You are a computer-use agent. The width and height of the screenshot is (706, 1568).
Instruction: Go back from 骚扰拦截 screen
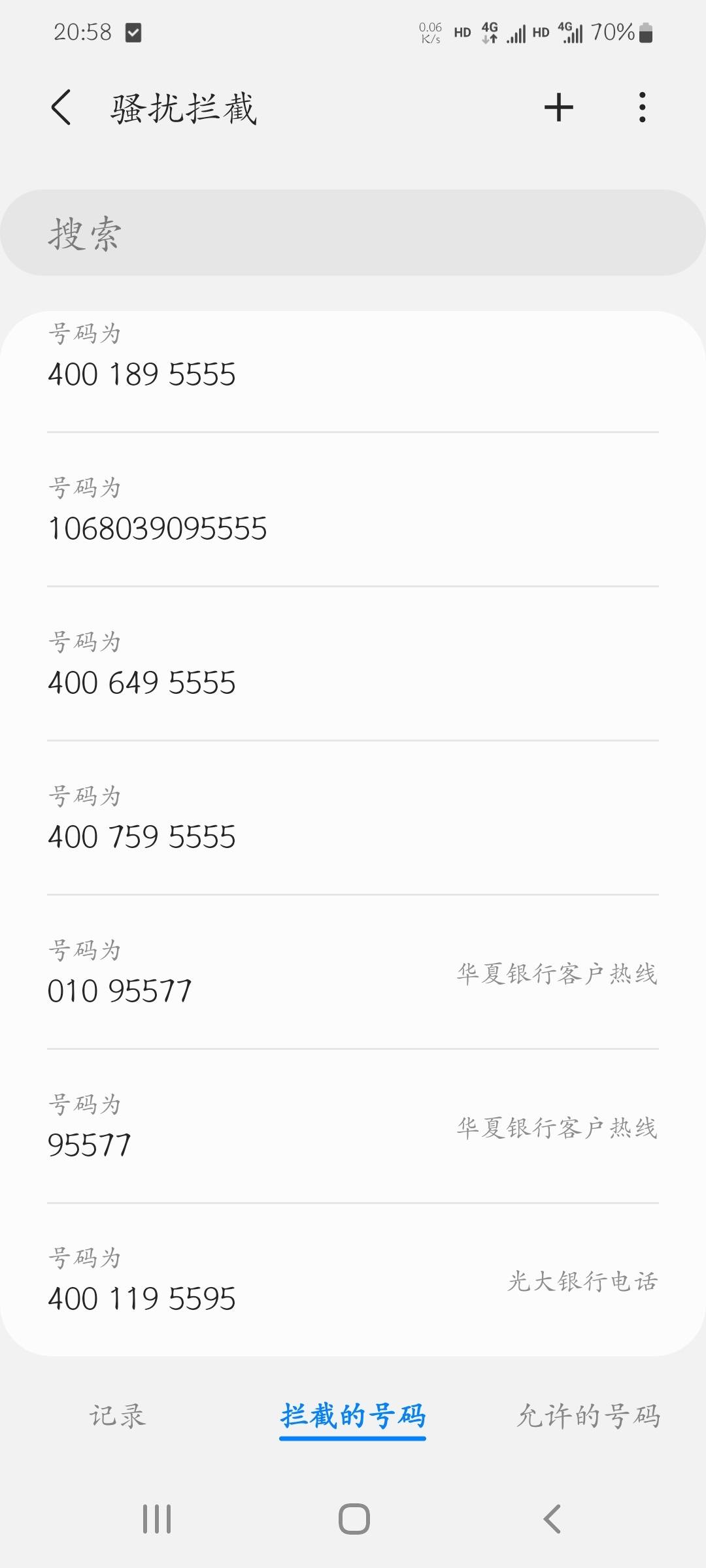coord(61,108)
